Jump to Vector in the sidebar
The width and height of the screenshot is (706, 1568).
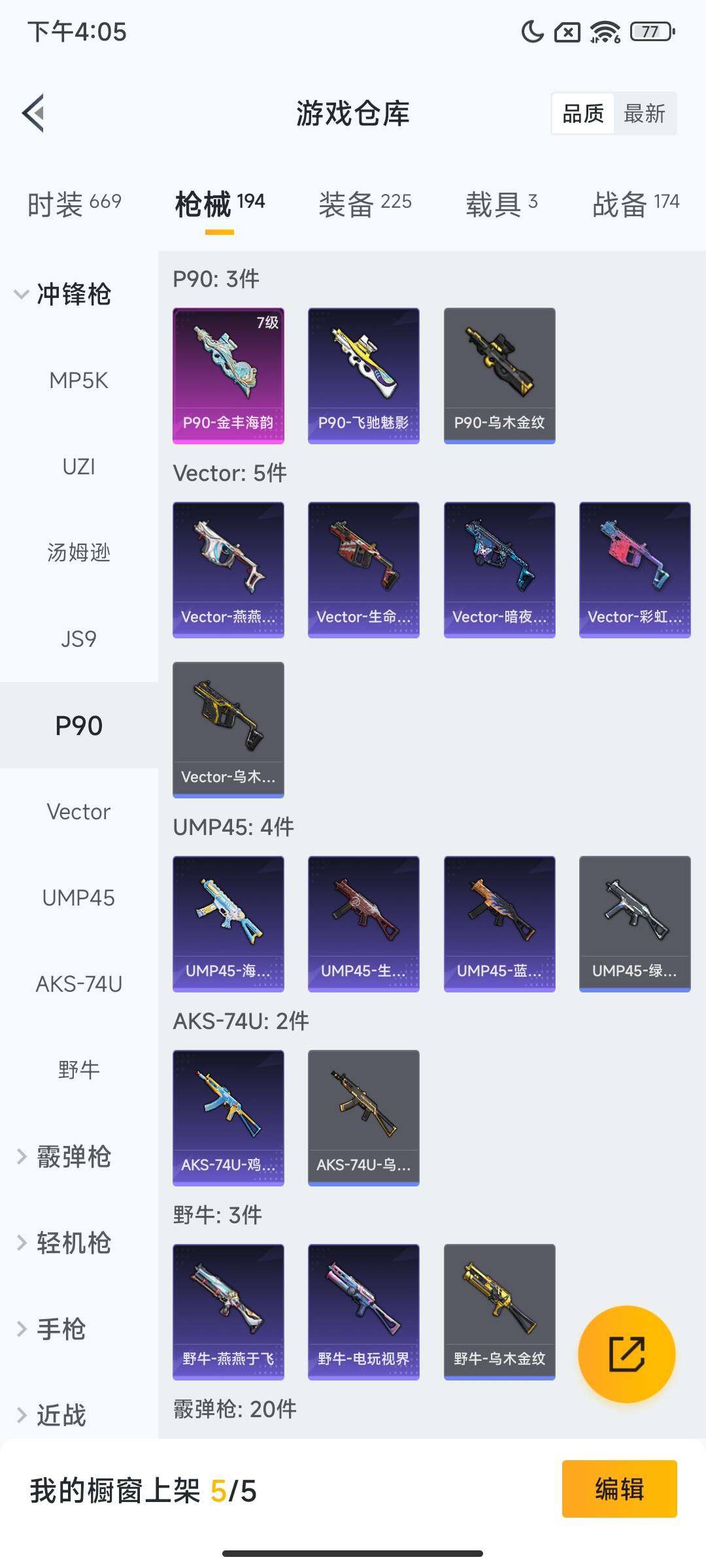click(78, 811)
